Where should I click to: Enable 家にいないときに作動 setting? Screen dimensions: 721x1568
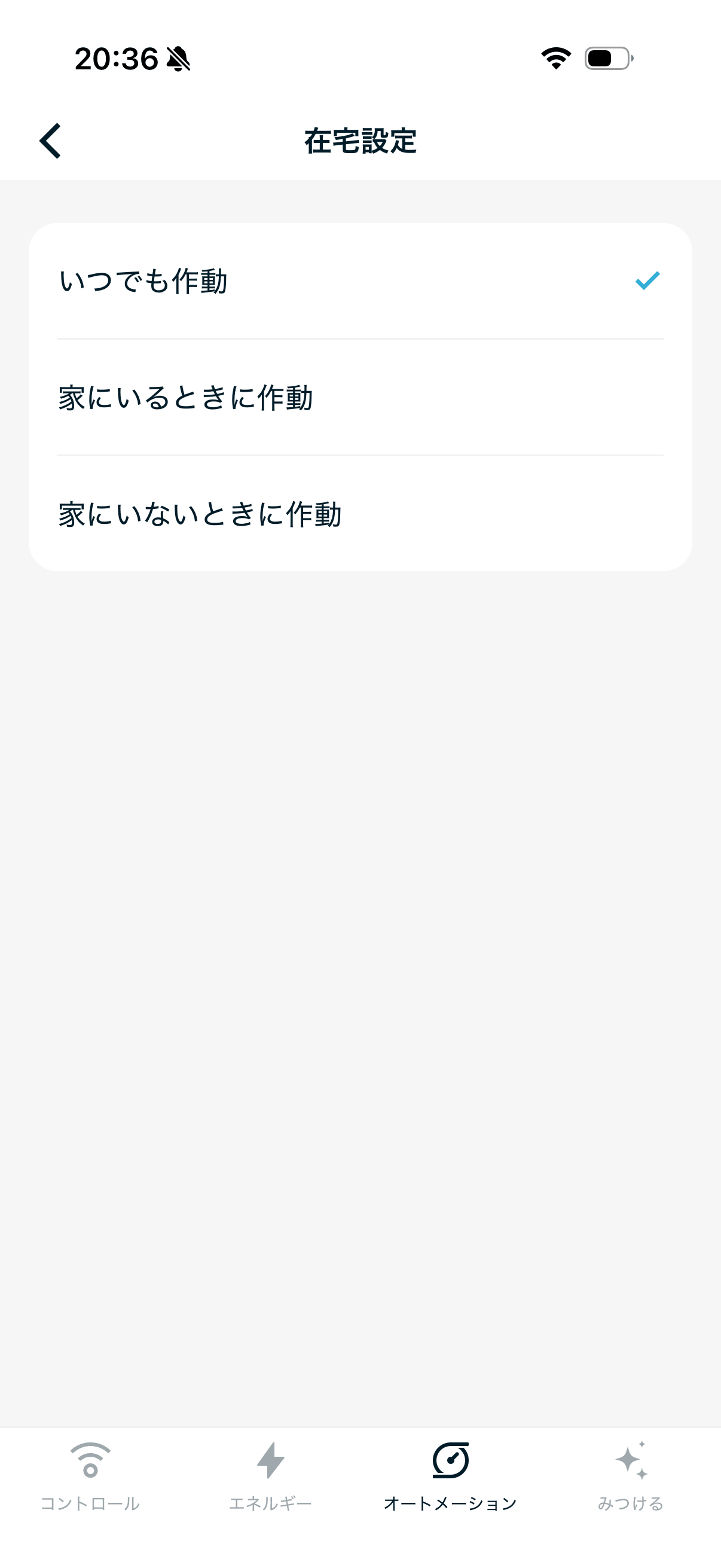(x=201, y=513)
